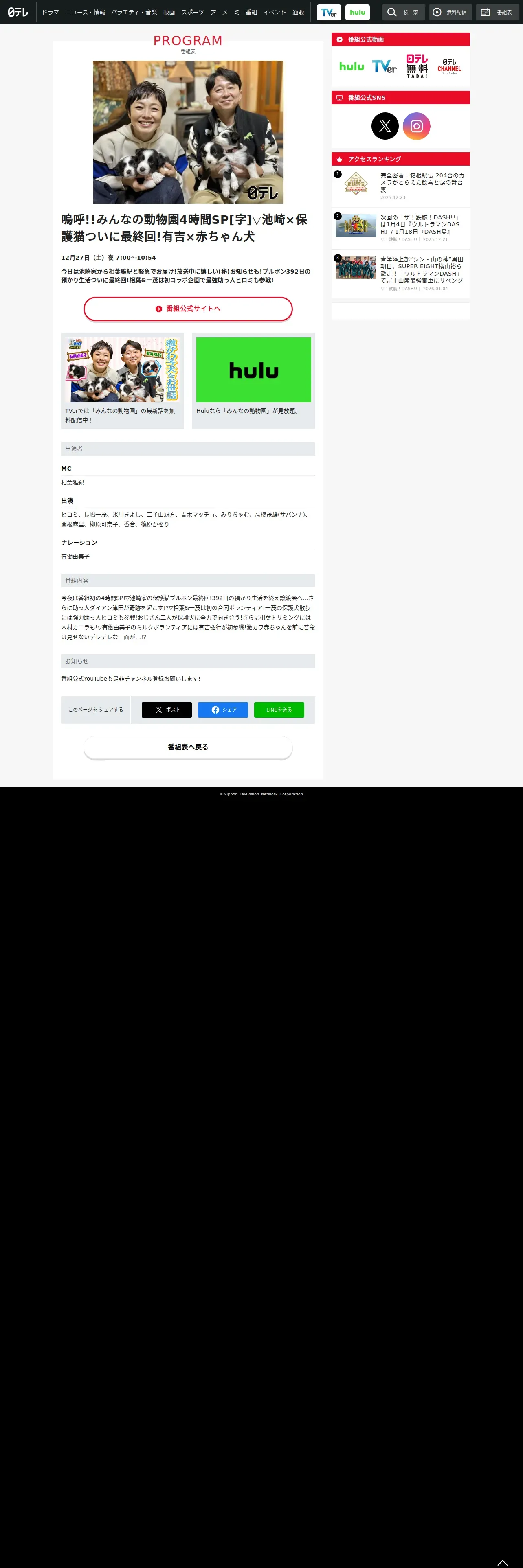Open the ザ！鉄腕！DASH!! 1月4日 ranking article
Image resolution: width=523 pixels, height=1568 pixels.
click(x=401, y=228)
